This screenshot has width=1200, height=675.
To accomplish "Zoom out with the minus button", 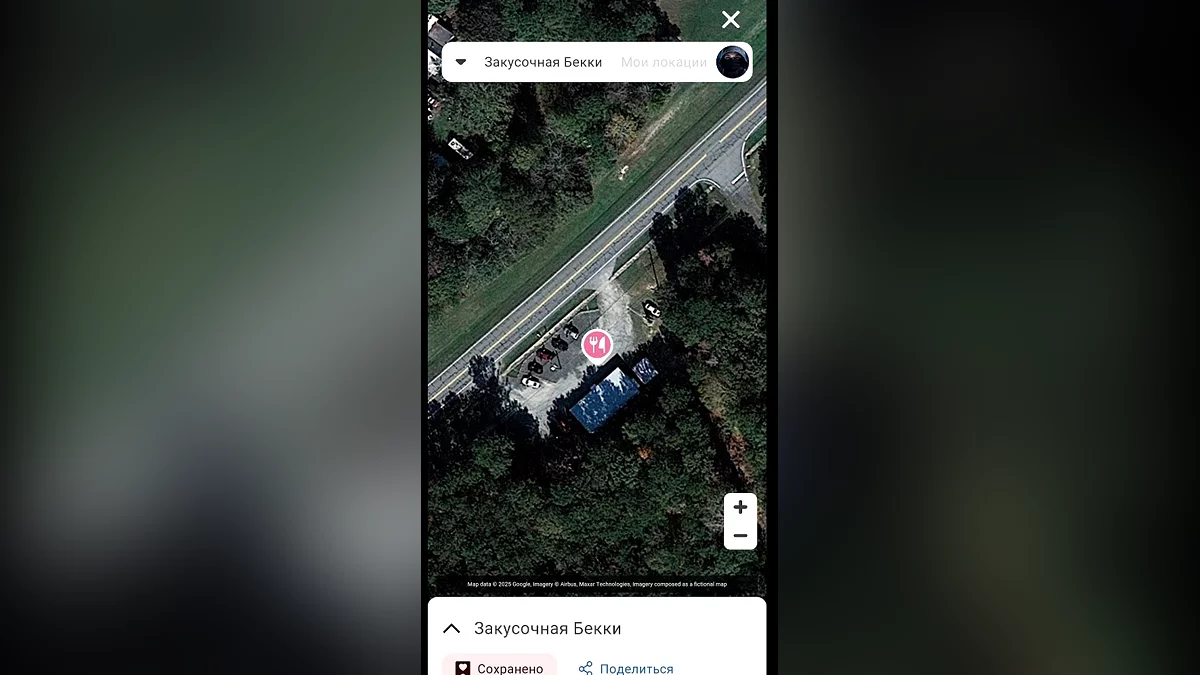I will pos(740,536).
